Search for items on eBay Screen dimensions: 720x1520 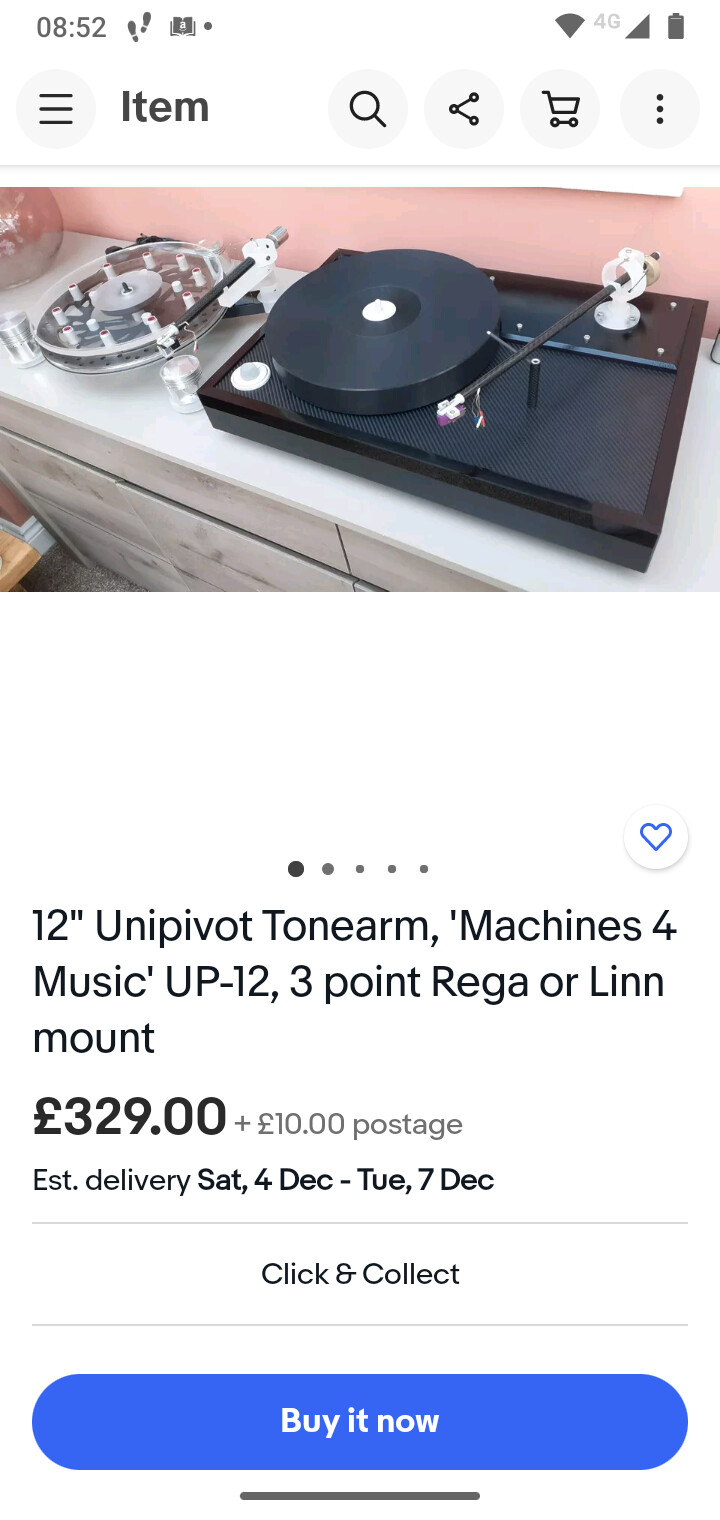pyautogui.click(x=368, y=109)
